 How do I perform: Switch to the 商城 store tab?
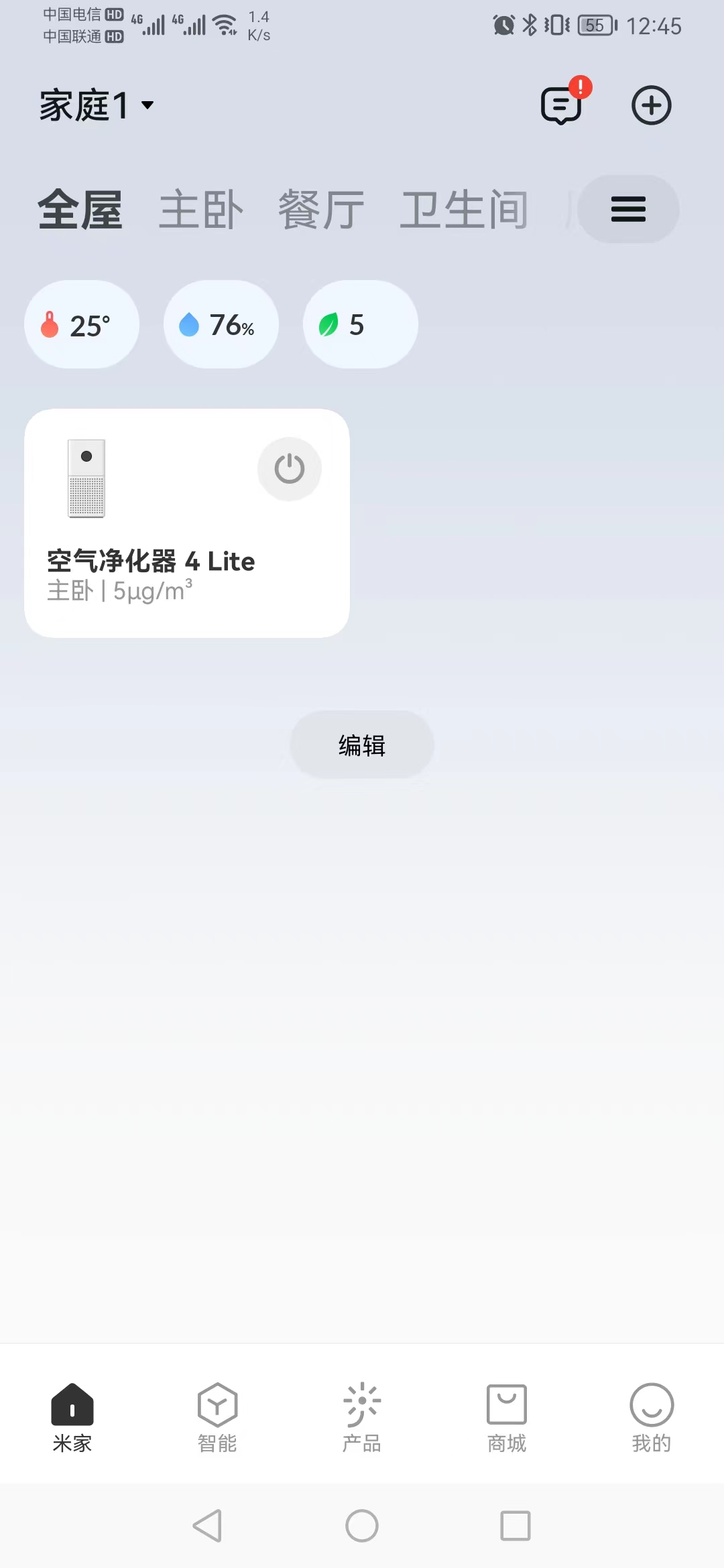tap(507, 1417)
